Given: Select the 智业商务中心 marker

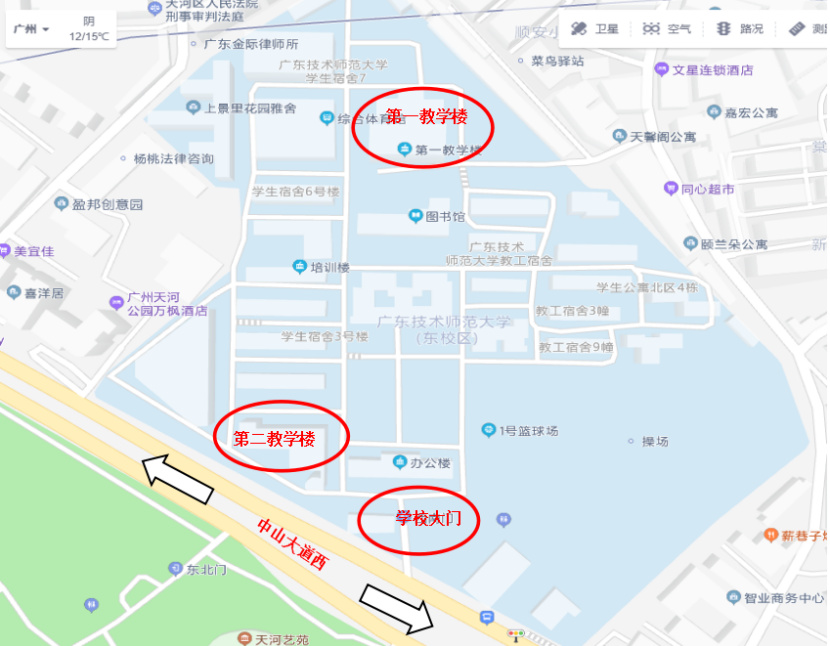Looking at the screenshot, I should click(733, 598).
